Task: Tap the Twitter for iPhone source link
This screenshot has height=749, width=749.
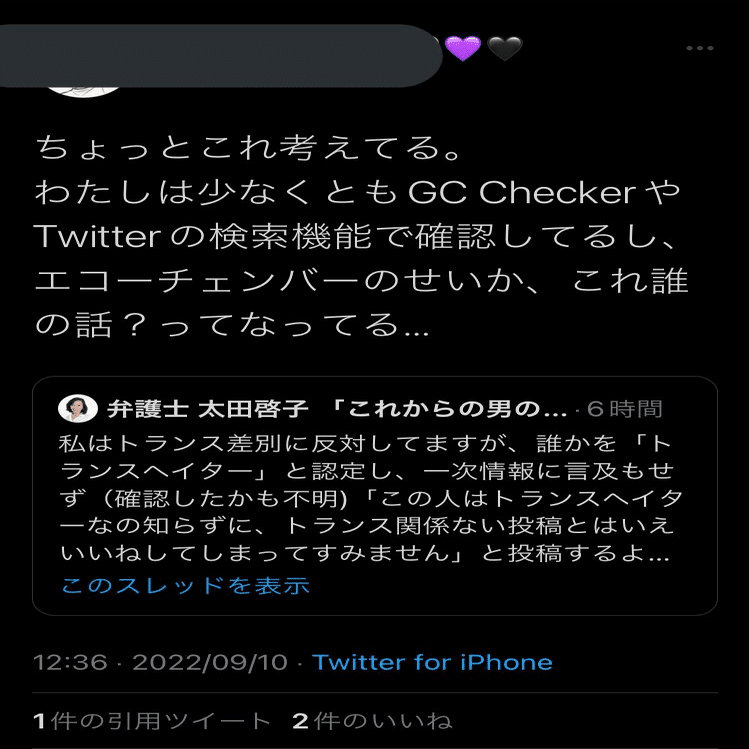Action: 432,662
